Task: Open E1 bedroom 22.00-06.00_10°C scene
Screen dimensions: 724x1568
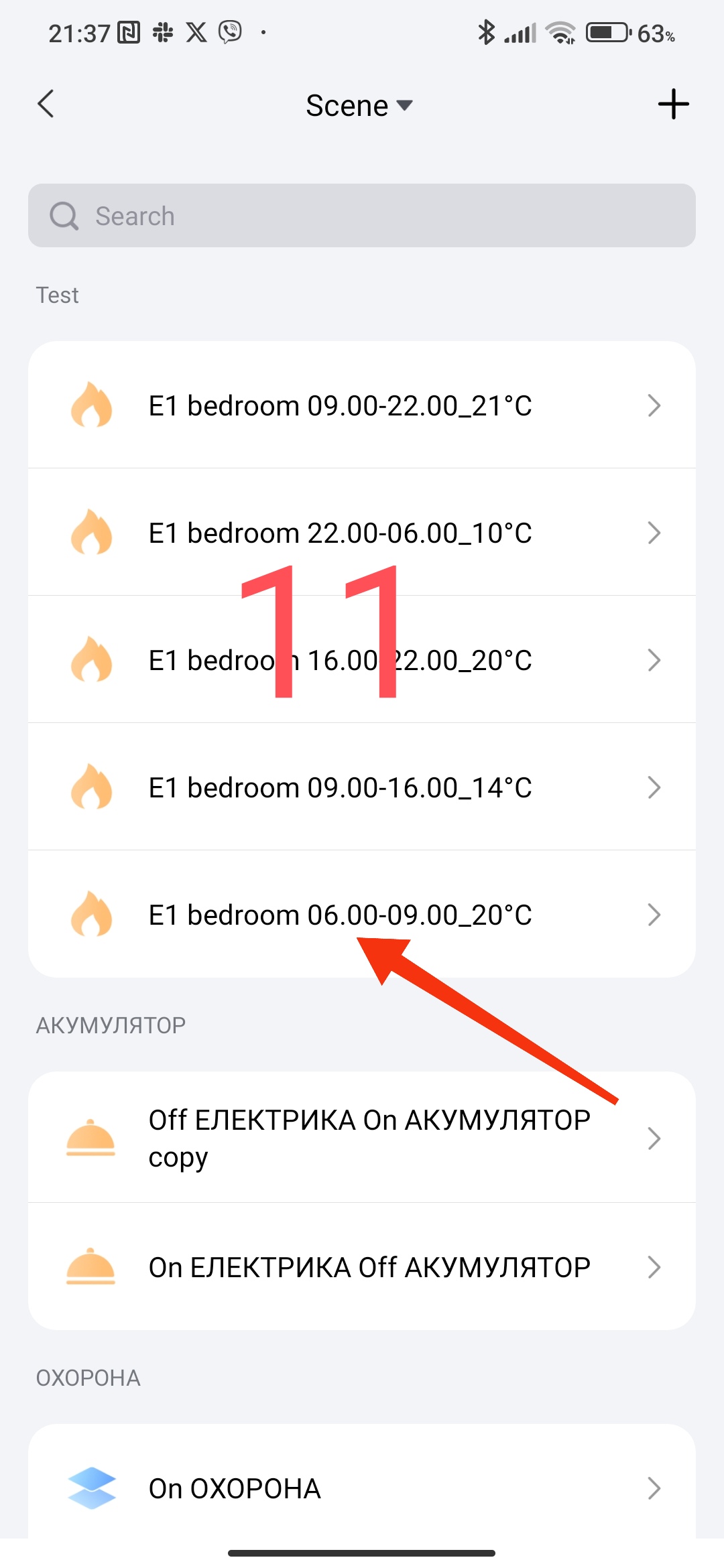Action: coord(362,533)
